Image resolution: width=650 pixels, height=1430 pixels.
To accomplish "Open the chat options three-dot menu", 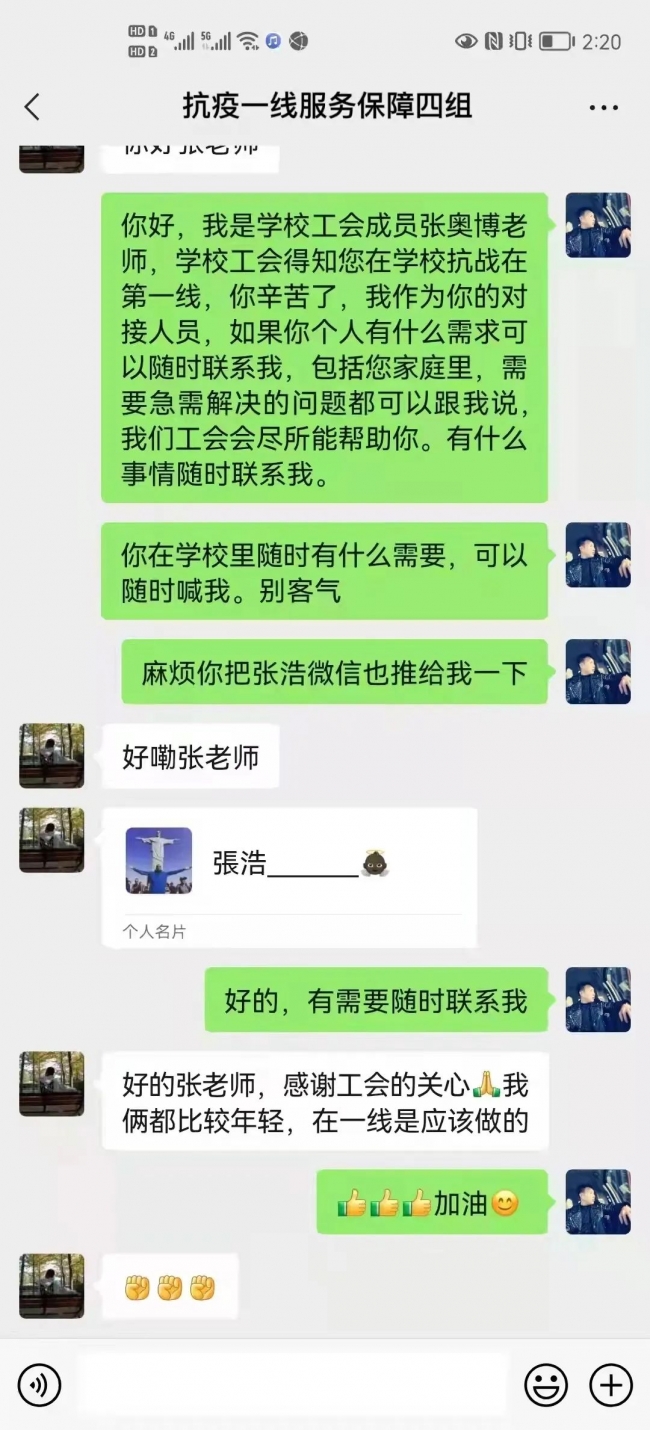I will (603, 107).
